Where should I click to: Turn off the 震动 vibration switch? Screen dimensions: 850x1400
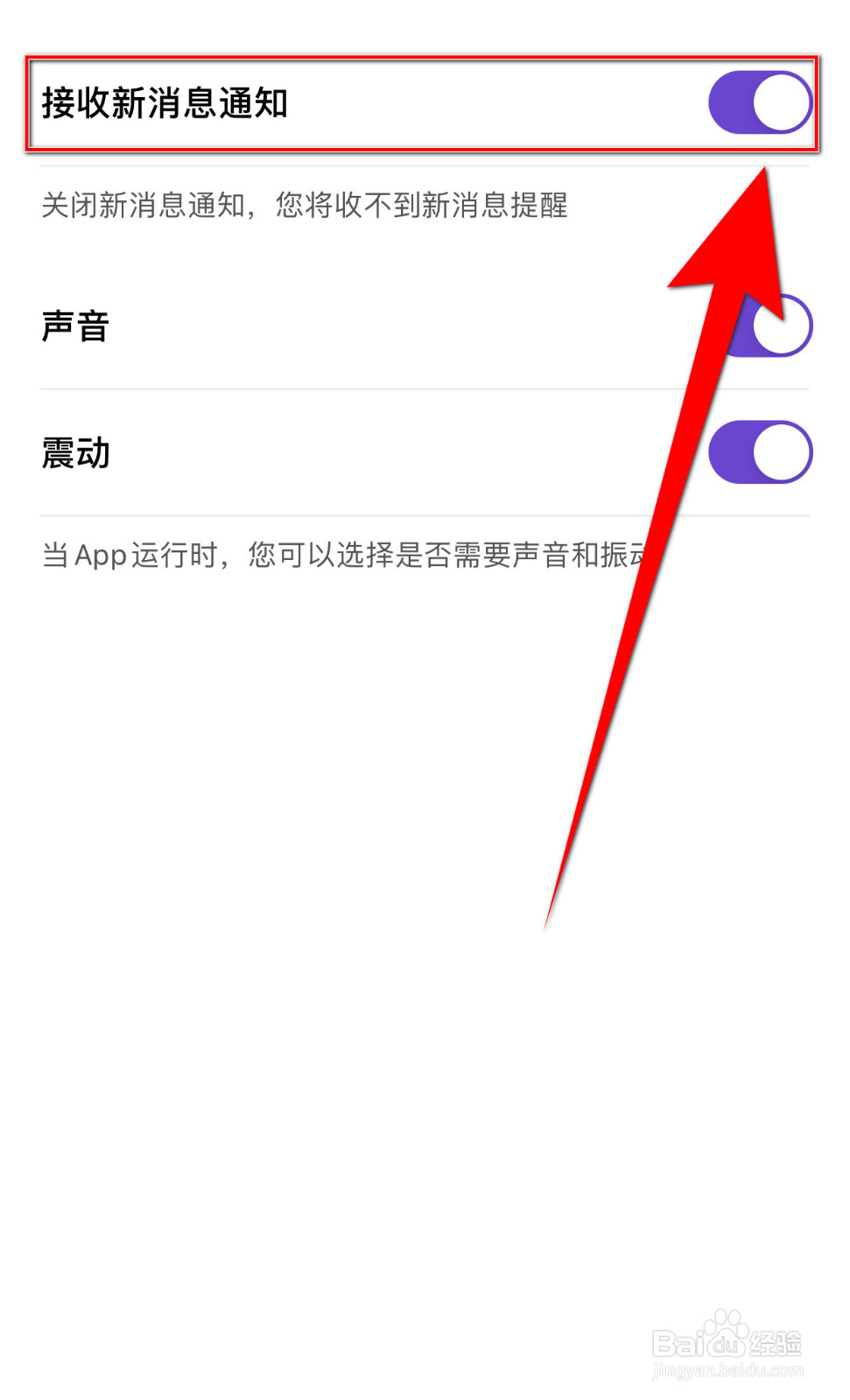(x=761, y=451)
